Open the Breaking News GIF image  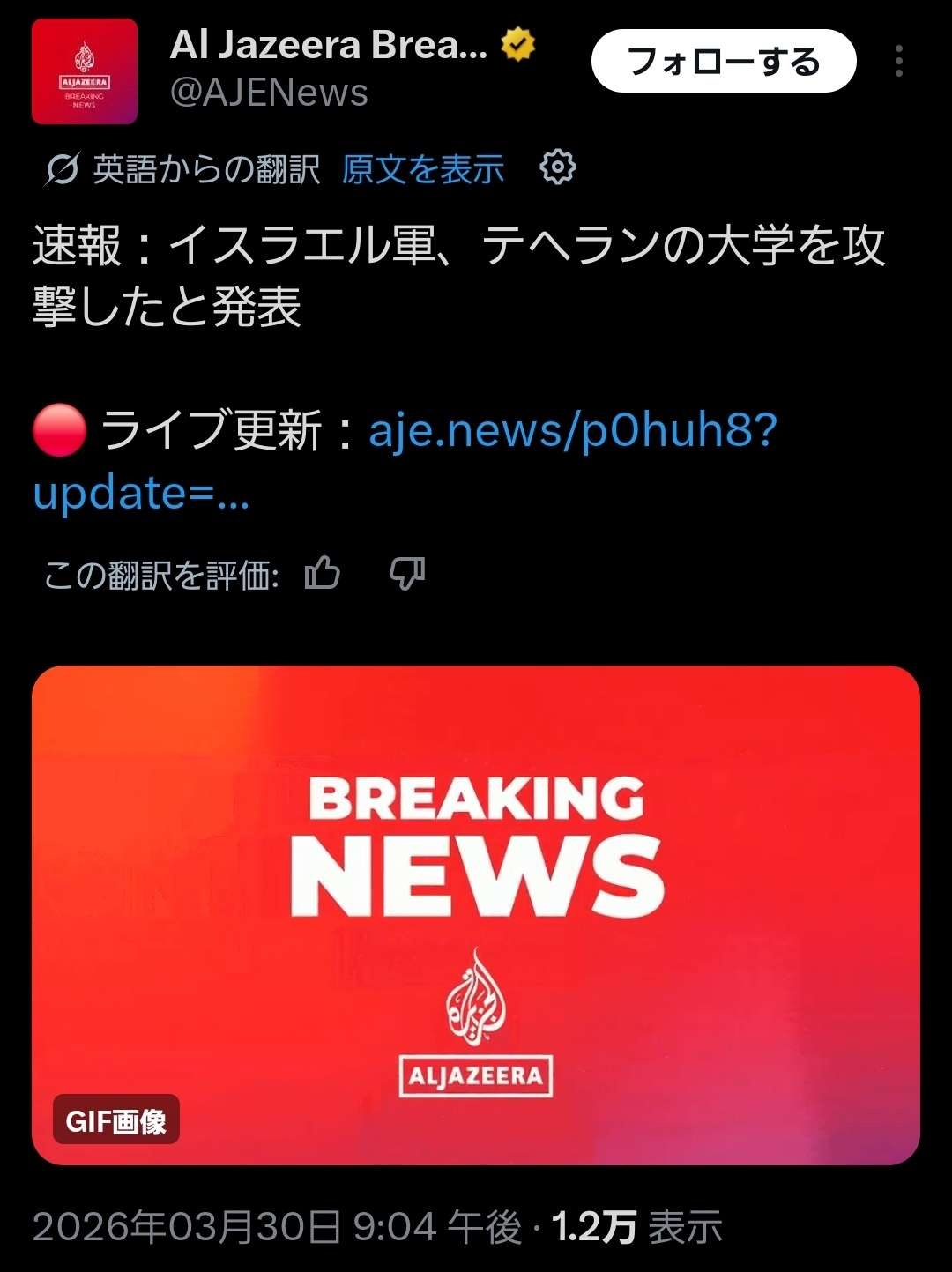pyautogui.click(x=476, y=915)
